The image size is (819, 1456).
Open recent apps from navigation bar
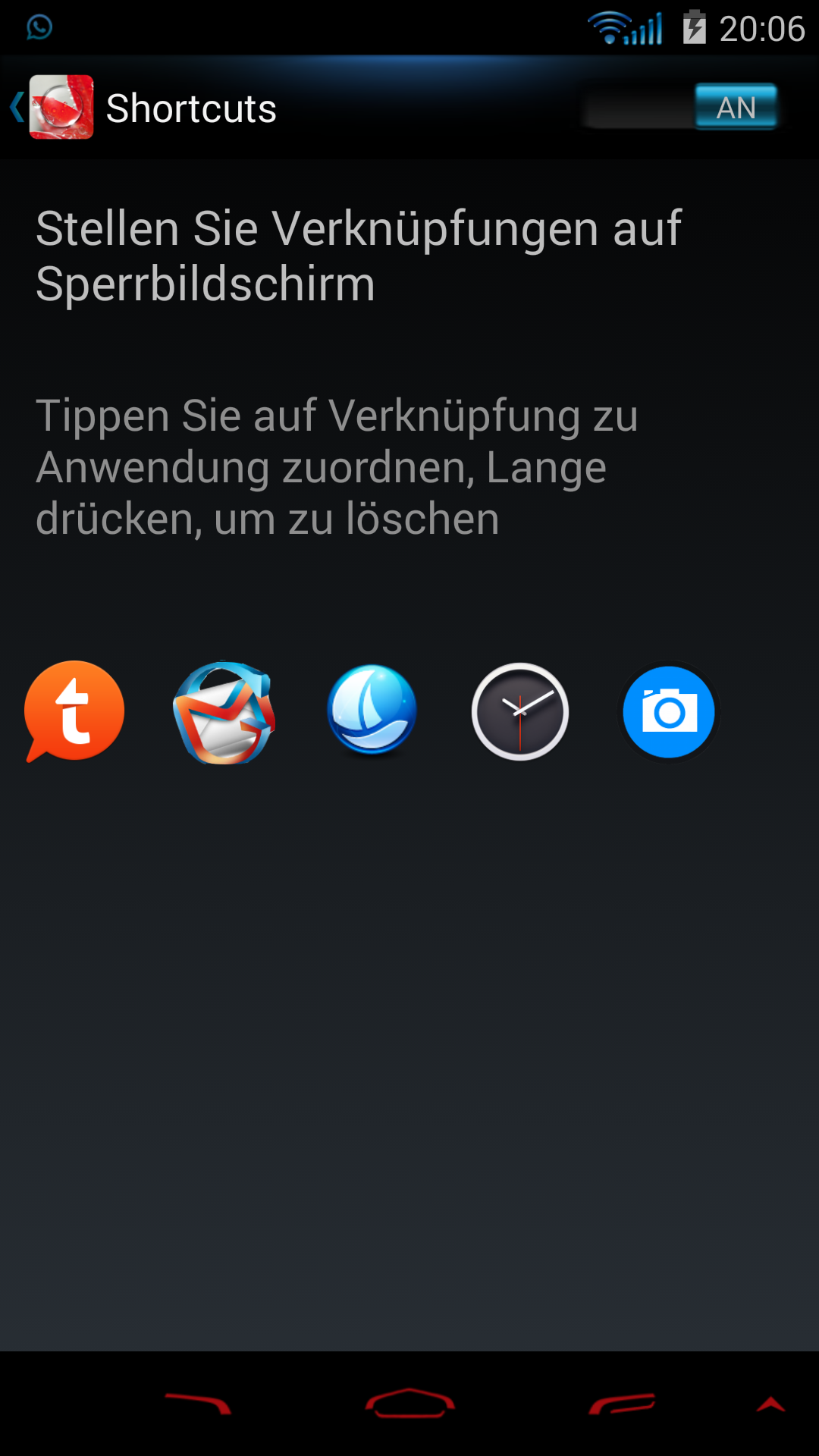[x=622, y=1404]
